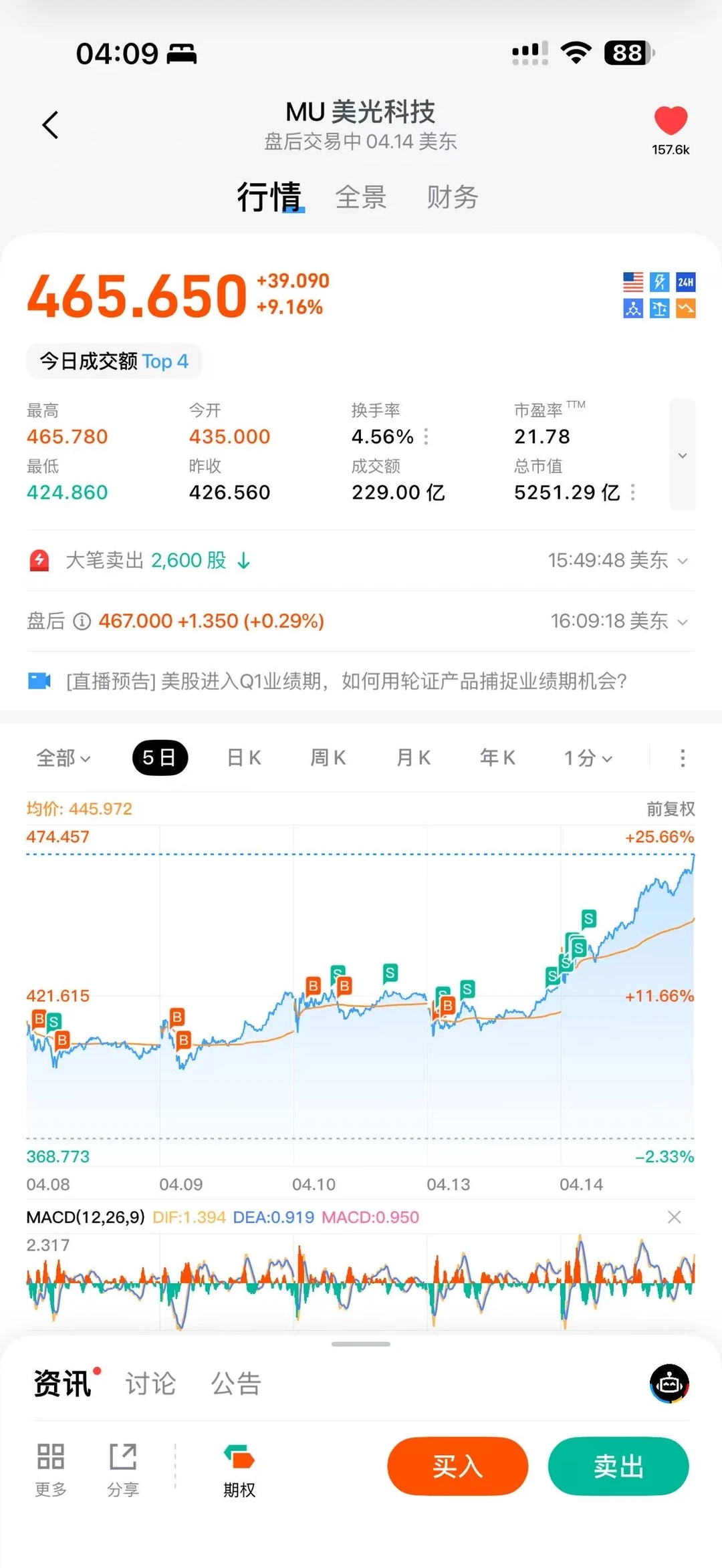The width and height of the screenshot is (722, 1568).
Task: Select the 月K chart period
Action: coord(414,758)
